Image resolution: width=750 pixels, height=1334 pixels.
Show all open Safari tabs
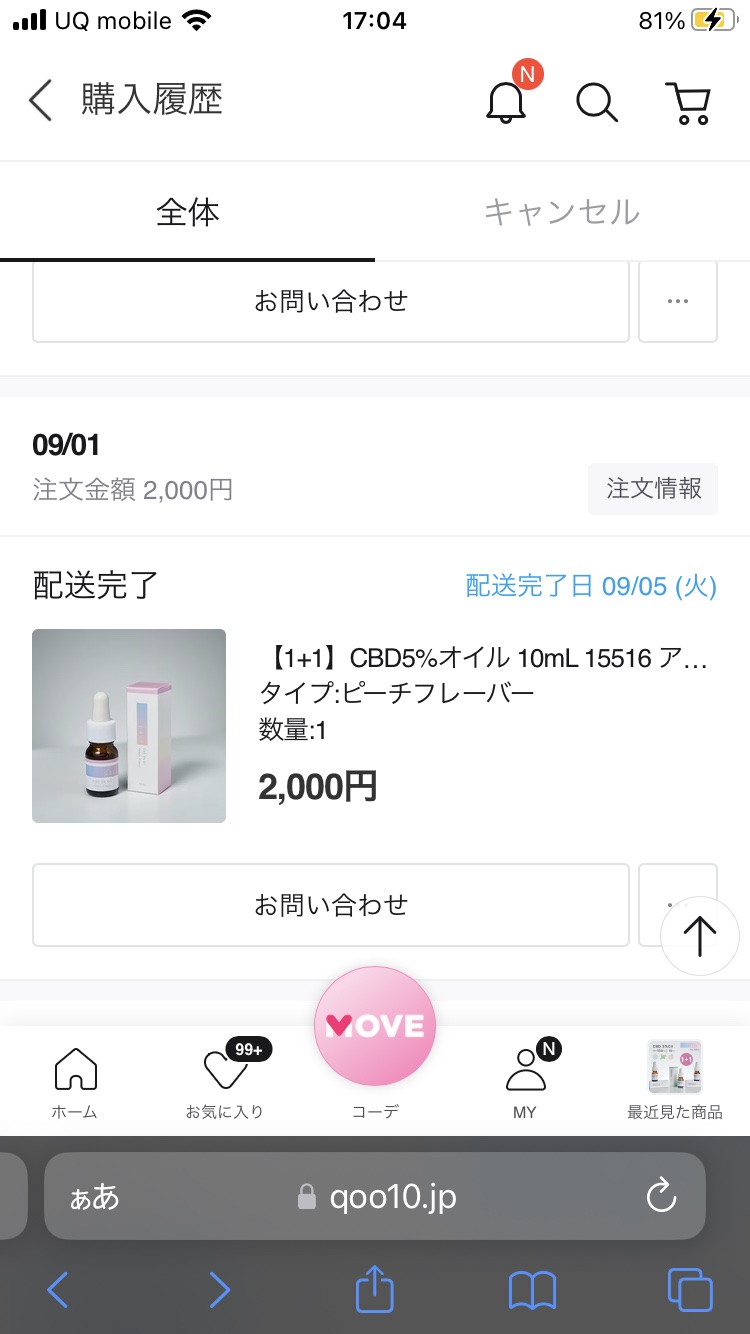click(690, 1290)
